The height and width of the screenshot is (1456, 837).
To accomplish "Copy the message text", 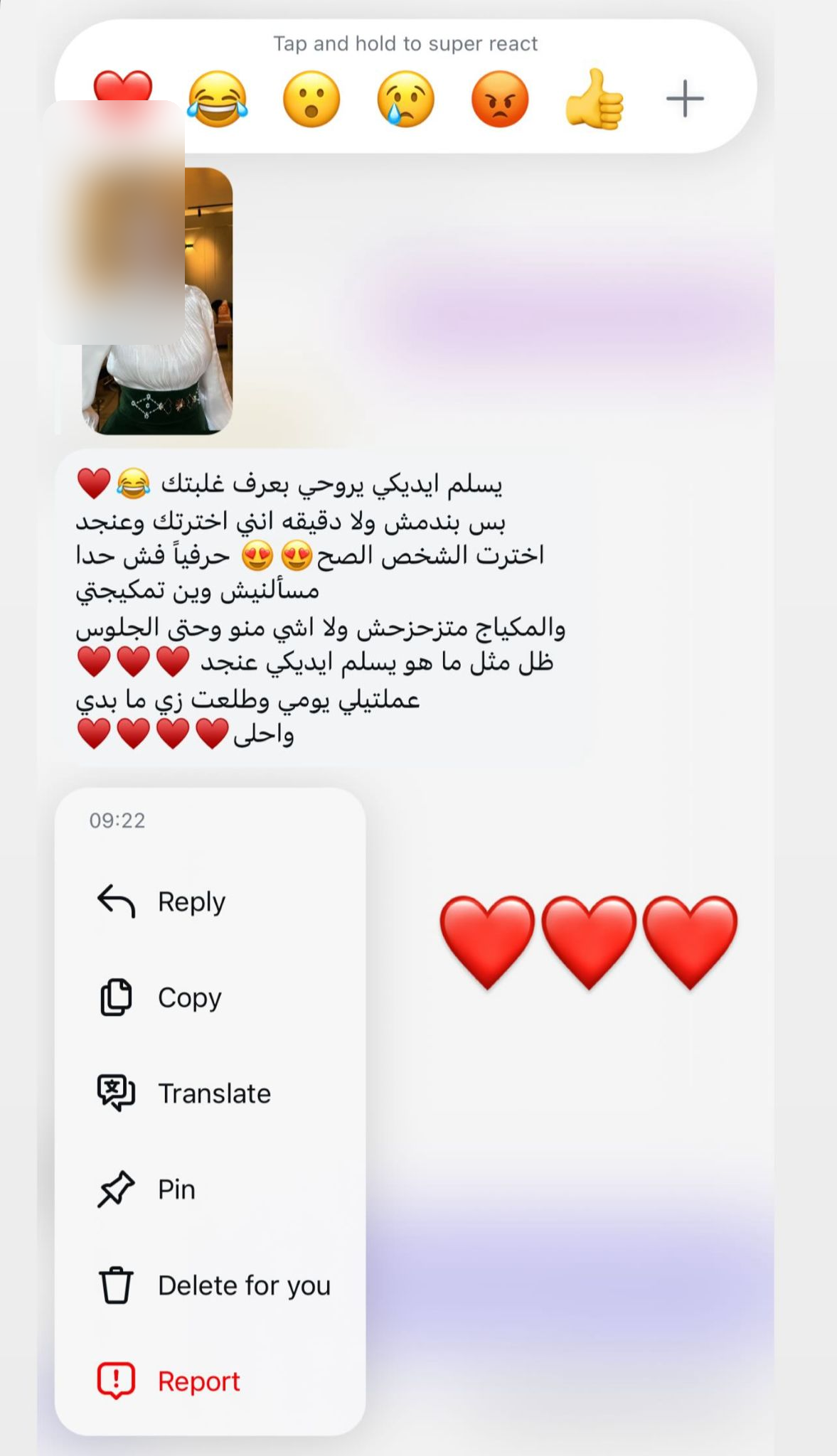I will tap(210, 997).
